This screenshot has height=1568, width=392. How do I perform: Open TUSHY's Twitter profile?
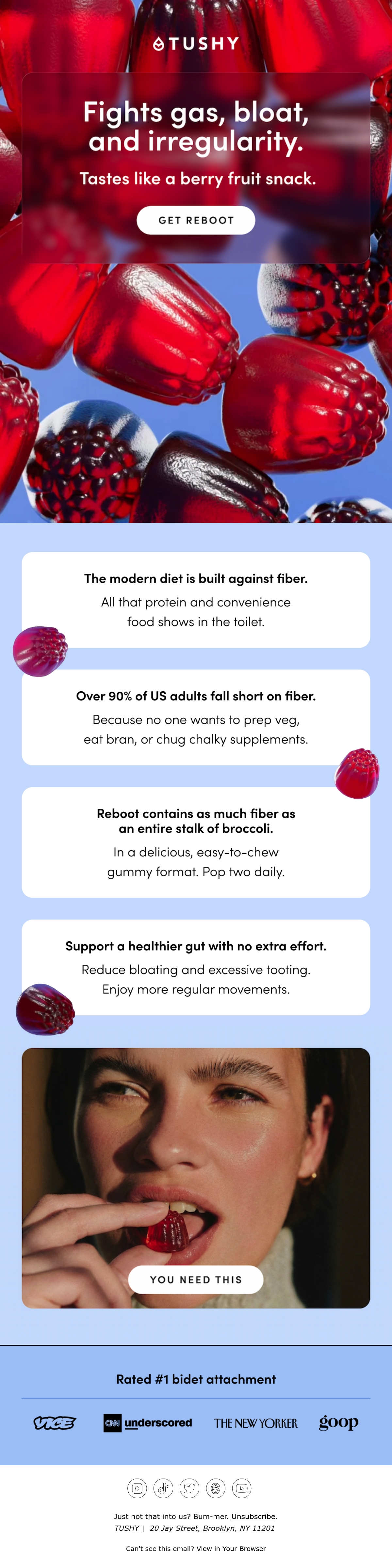[x=189, y=1488]
